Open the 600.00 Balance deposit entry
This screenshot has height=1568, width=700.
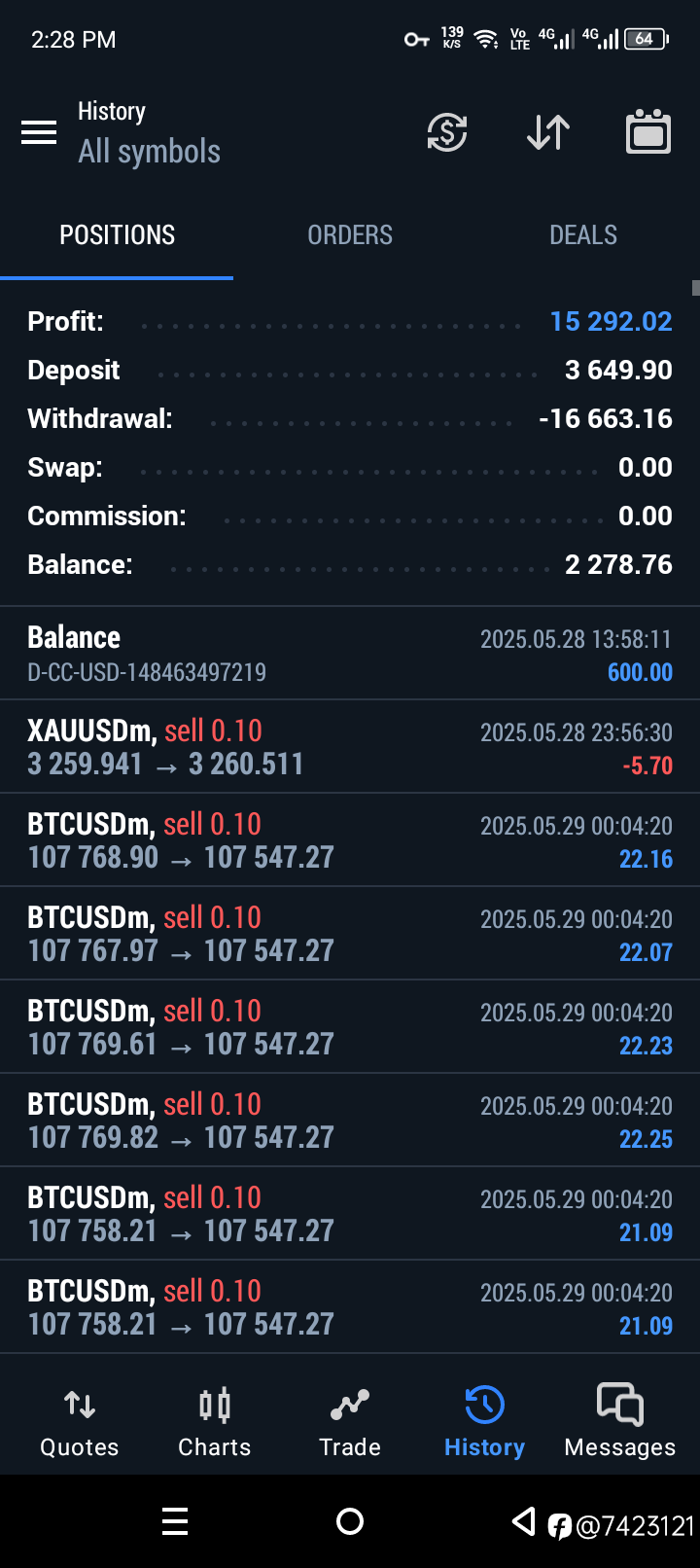click(350, 654)
